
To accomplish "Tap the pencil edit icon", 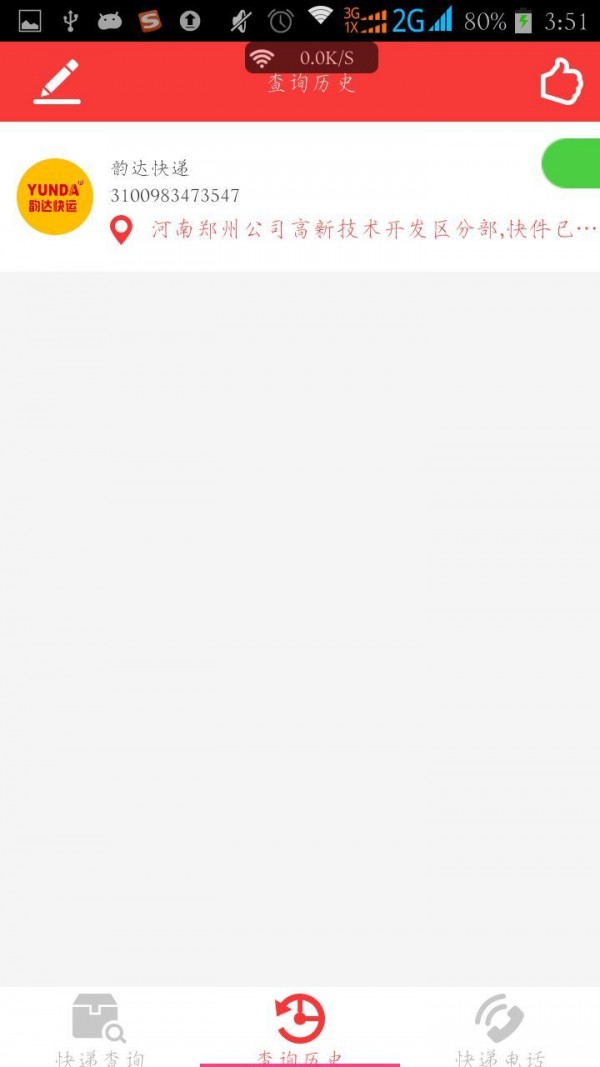I will (57, 82).
